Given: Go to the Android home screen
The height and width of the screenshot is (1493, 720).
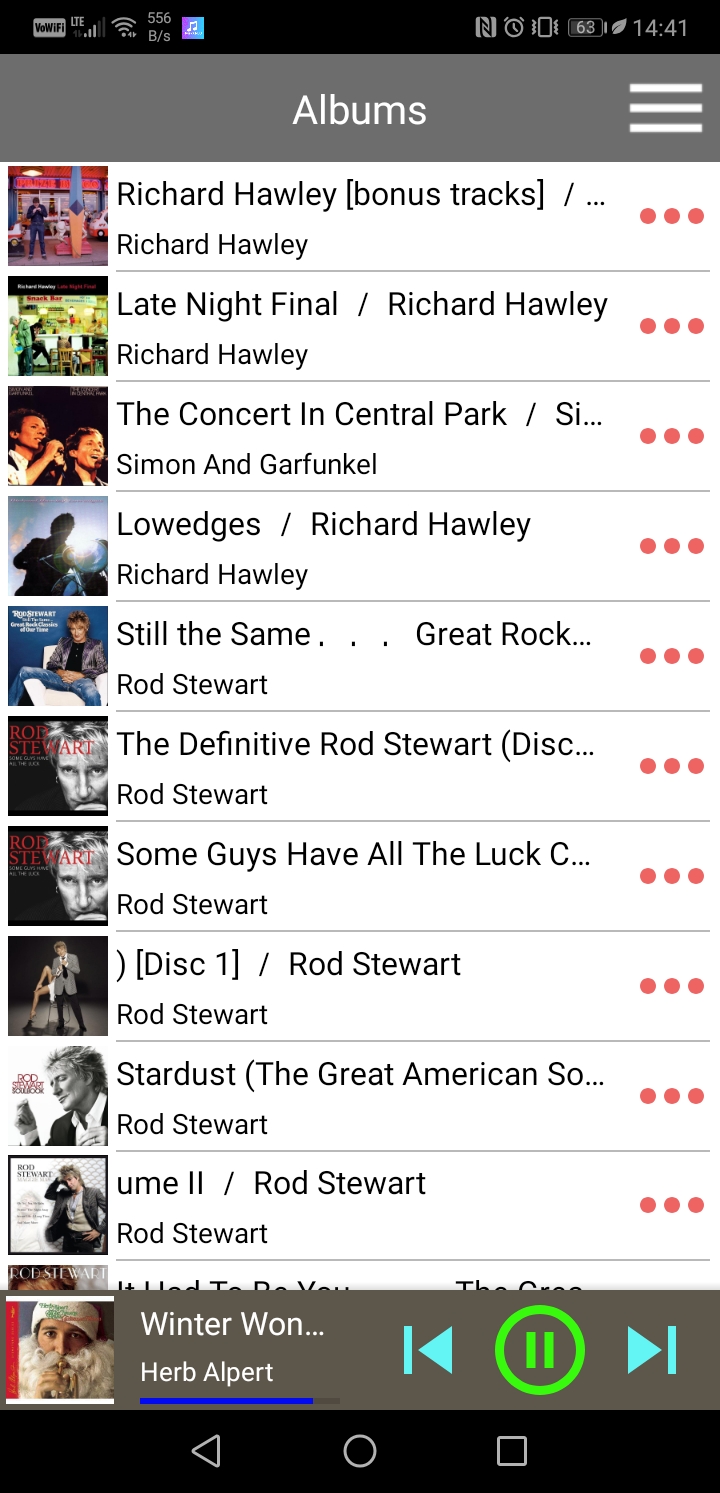Looking at the screenshot, I should click(360, 1451).
